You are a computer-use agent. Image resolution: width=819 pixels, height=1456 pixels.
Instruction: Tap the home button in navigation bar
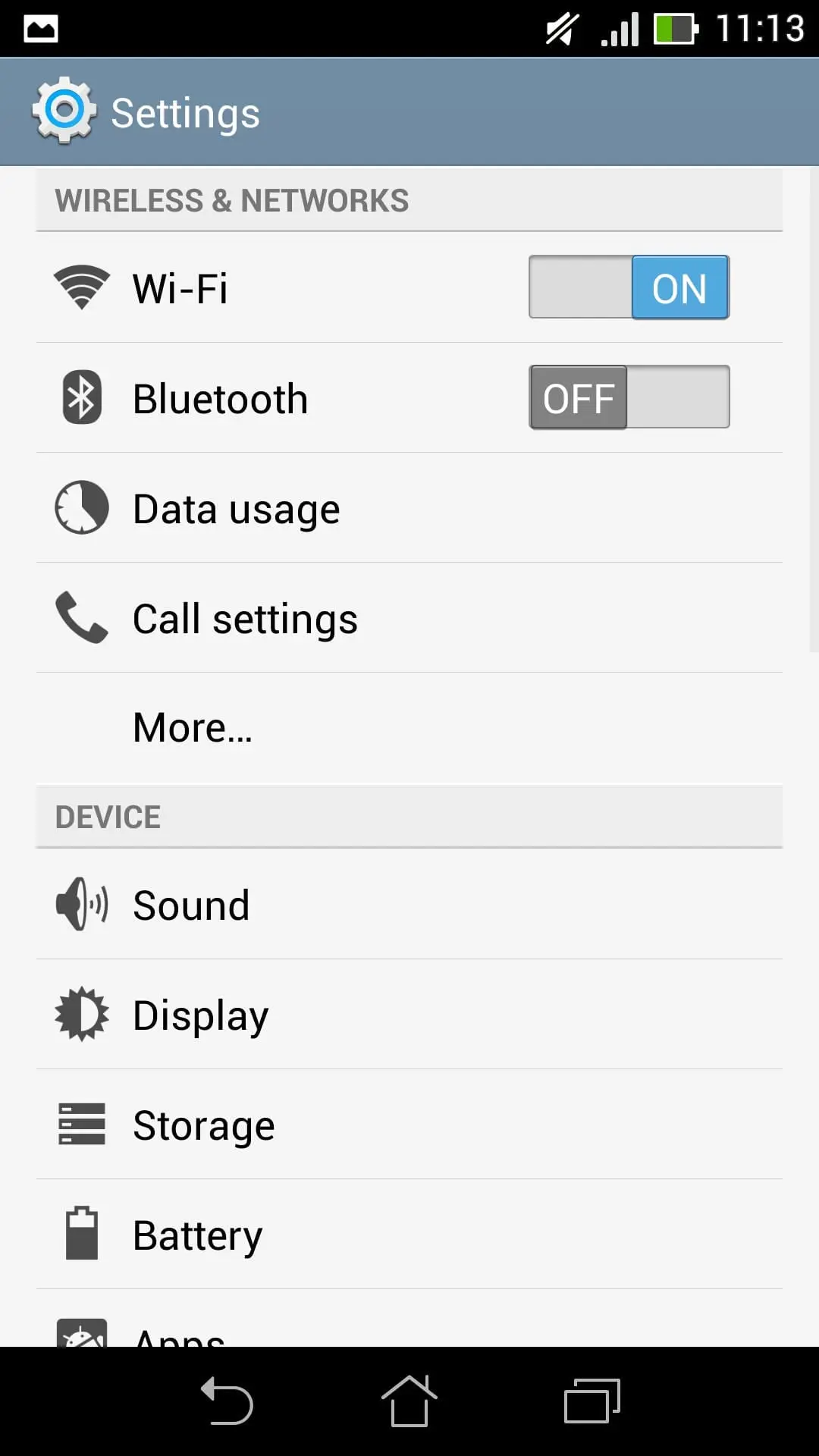tap(409, 1401)
